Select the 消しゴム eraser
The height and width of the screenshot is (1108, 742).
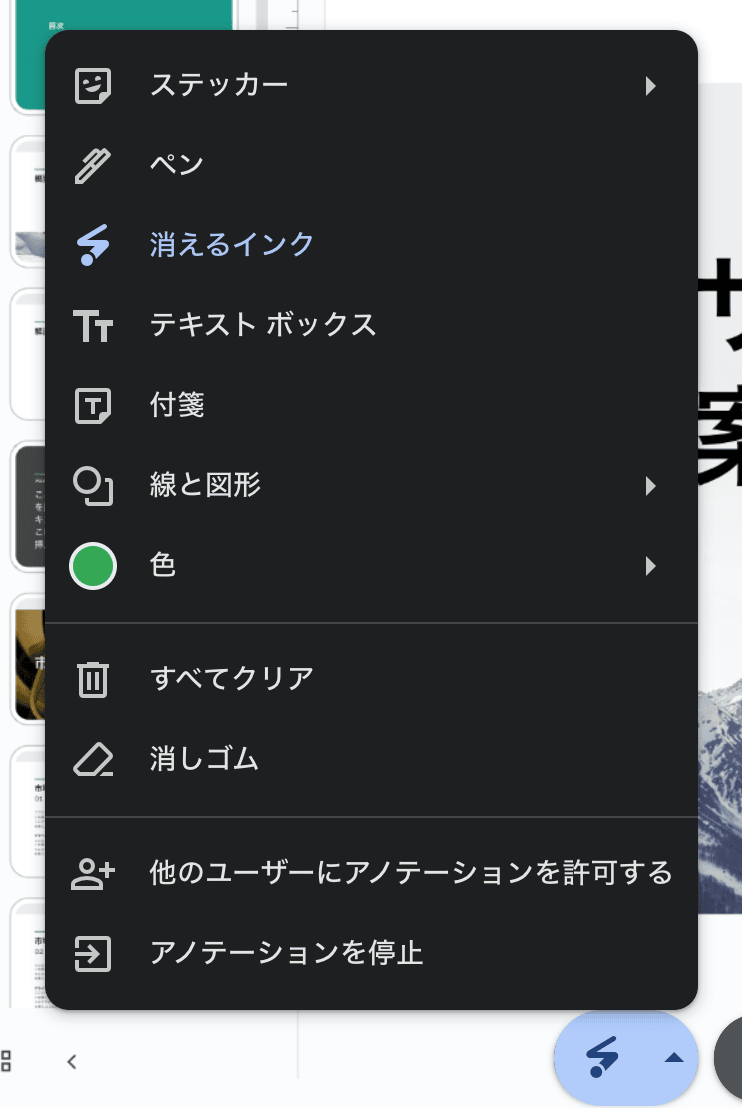pos(370,760)
